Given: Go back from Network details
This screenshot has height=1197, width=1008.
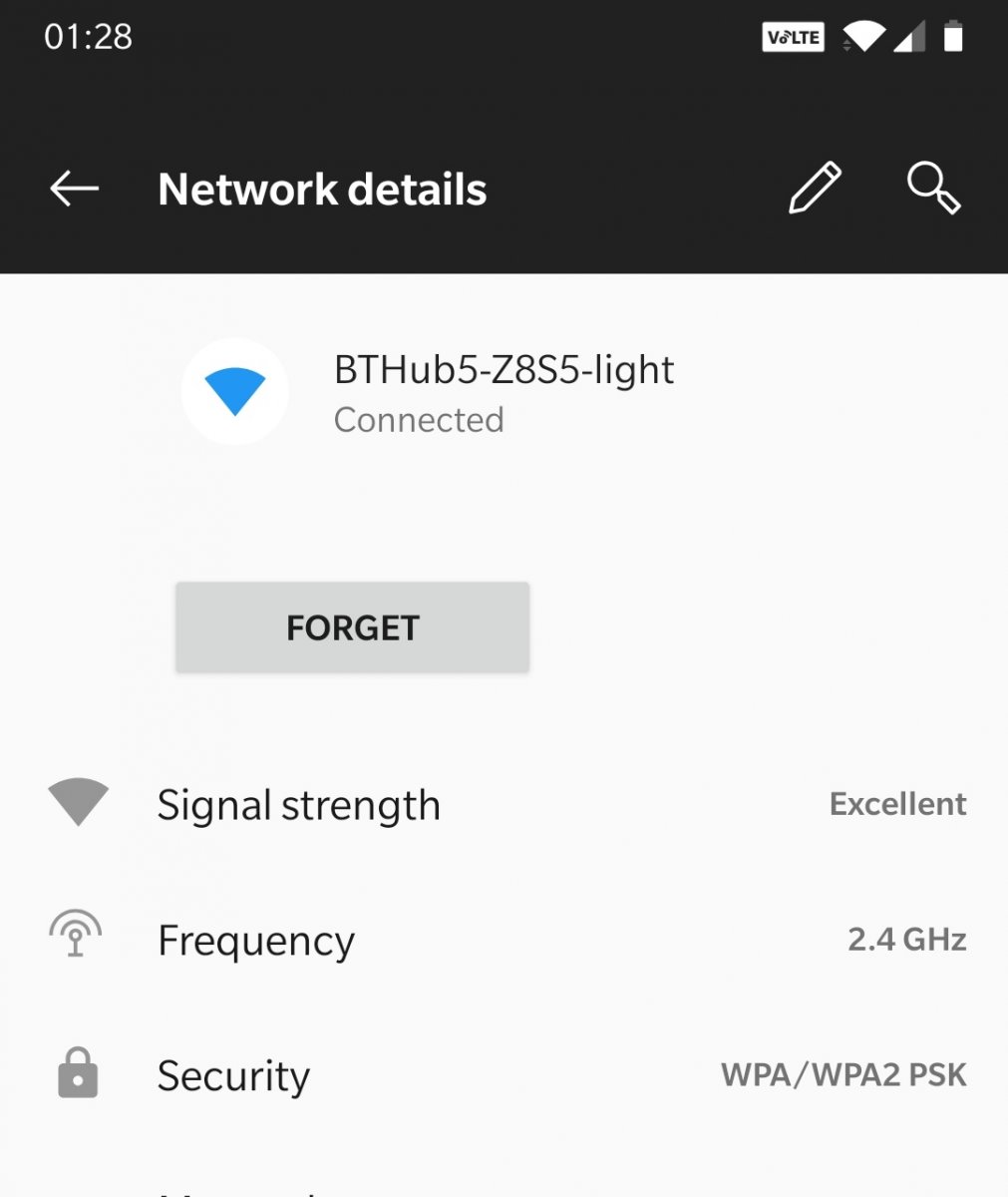Looking at the screenshot, I should pyautogui.click(x=75, y=189).
